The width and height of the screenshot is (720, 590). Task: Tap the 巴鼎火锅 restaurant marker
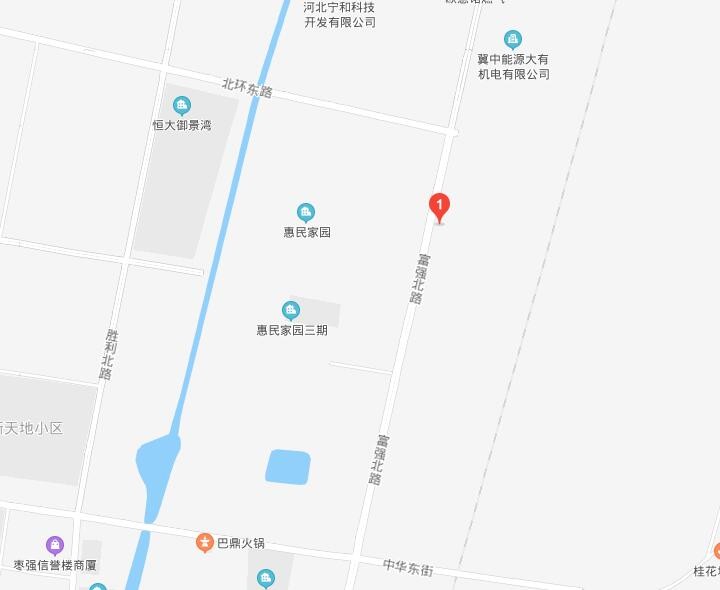(x=205, y=543)
